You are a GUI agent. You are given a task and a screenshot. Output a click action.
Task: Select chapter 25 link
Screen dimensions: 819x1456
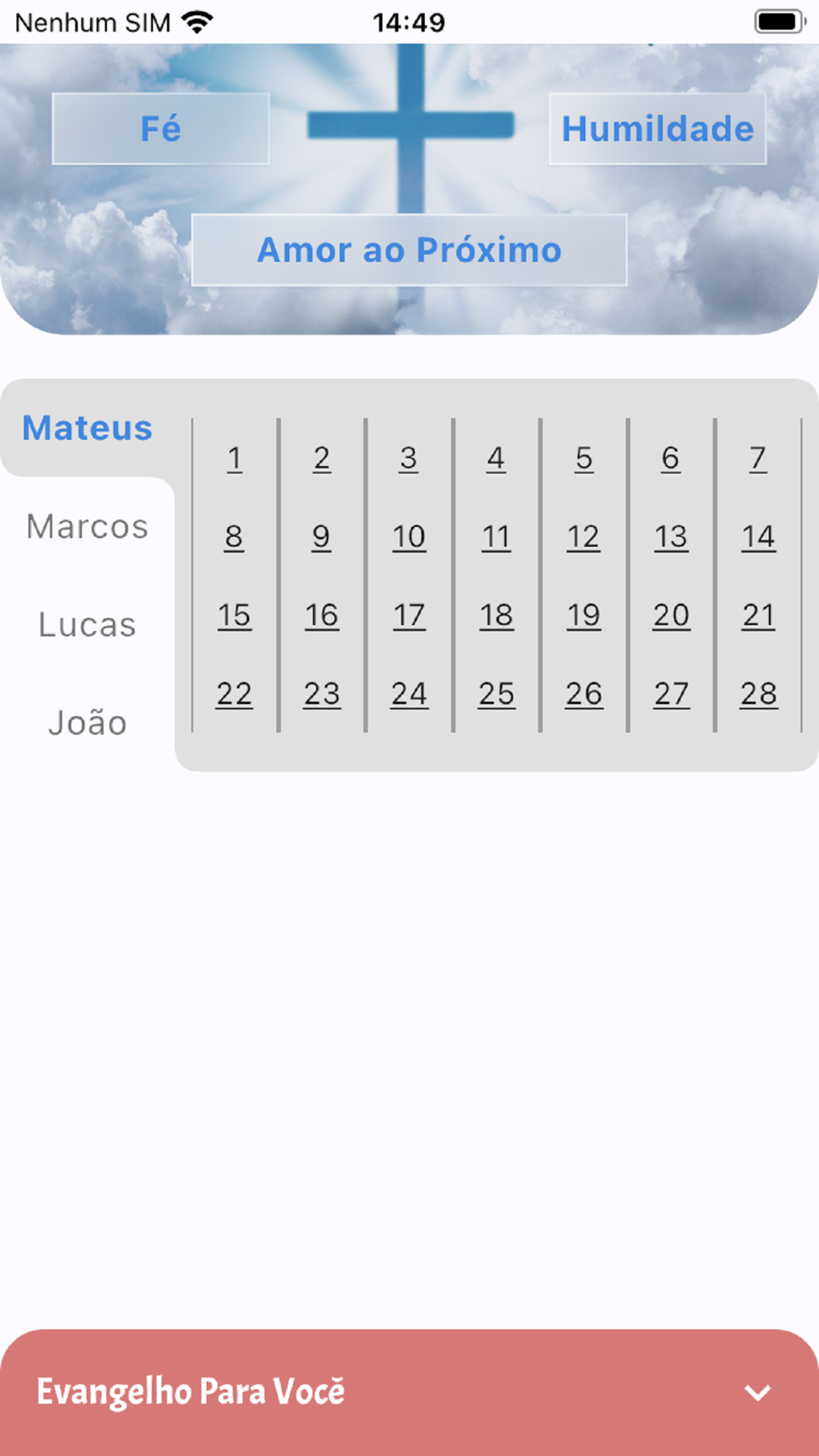[x=496, y=694]
